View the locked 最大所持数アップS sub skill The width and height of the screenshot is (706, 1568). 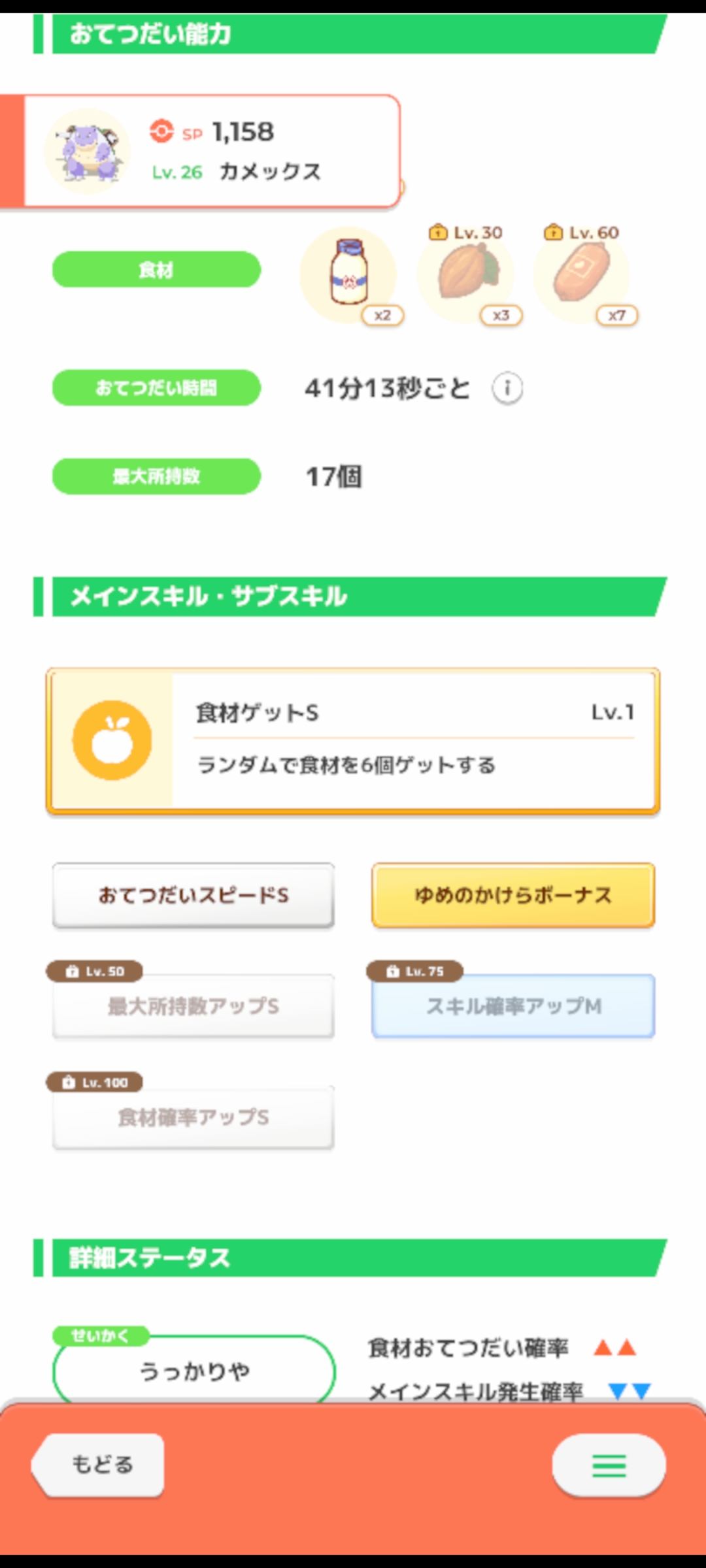pyautogui.click(x=193, y=1006)
